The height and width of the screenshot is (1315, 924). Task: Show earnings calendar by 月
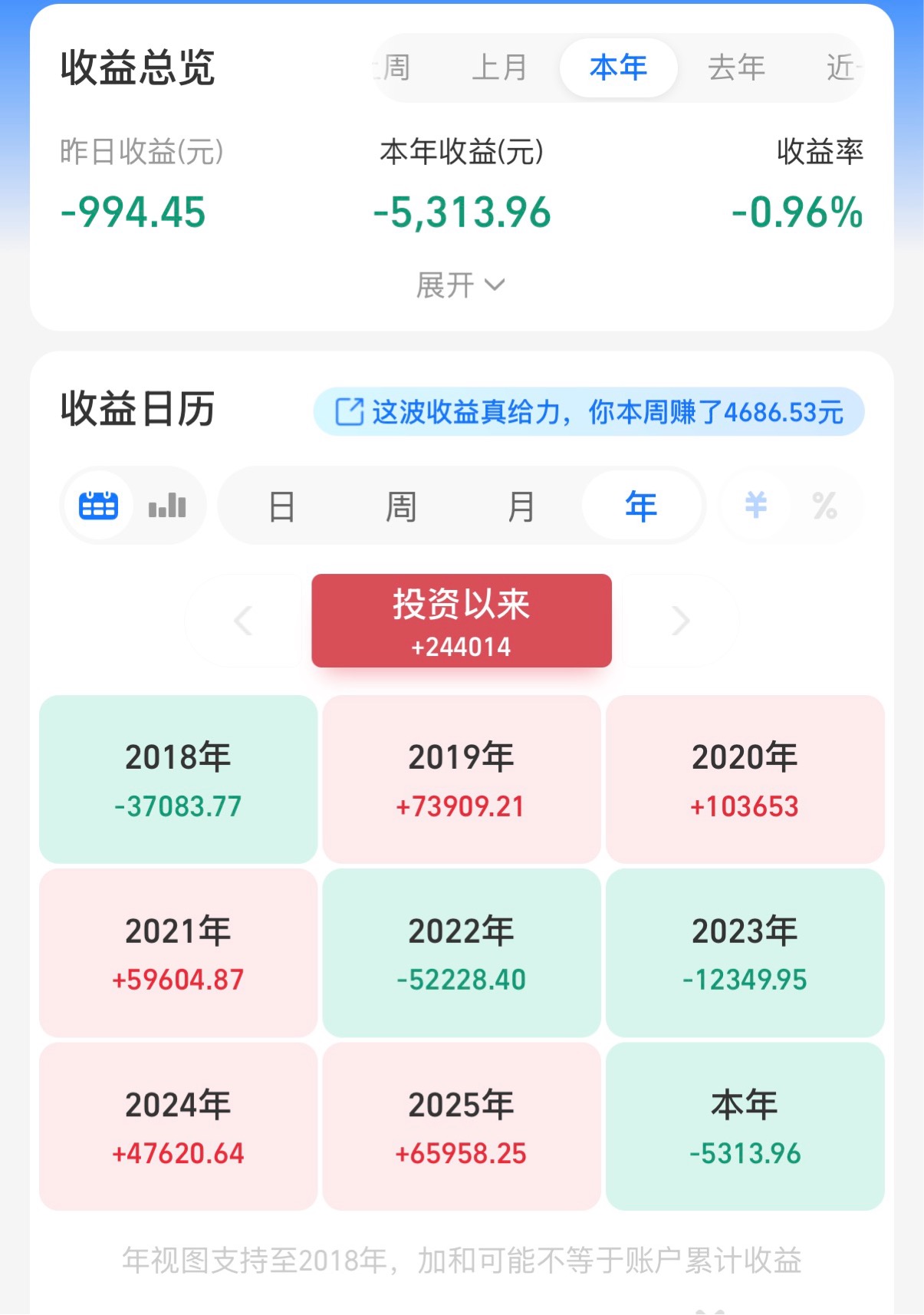point(521,506)
